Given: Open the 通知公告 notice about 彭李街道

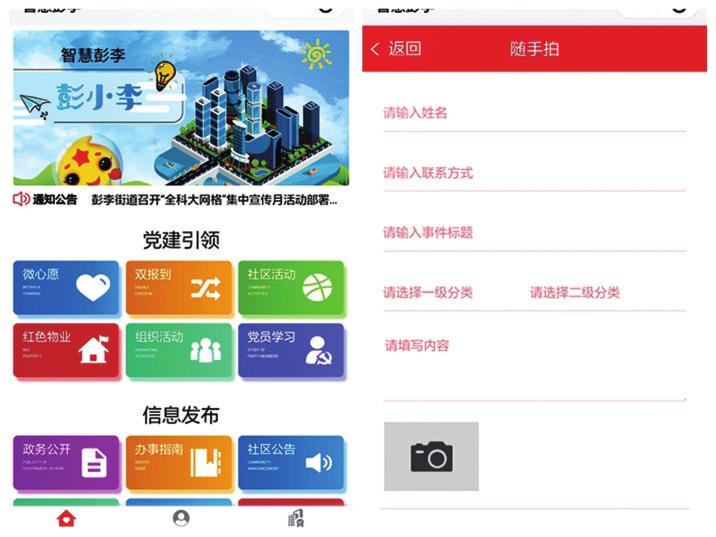Looking at the screenshot, I should click(x=214, y=200).
